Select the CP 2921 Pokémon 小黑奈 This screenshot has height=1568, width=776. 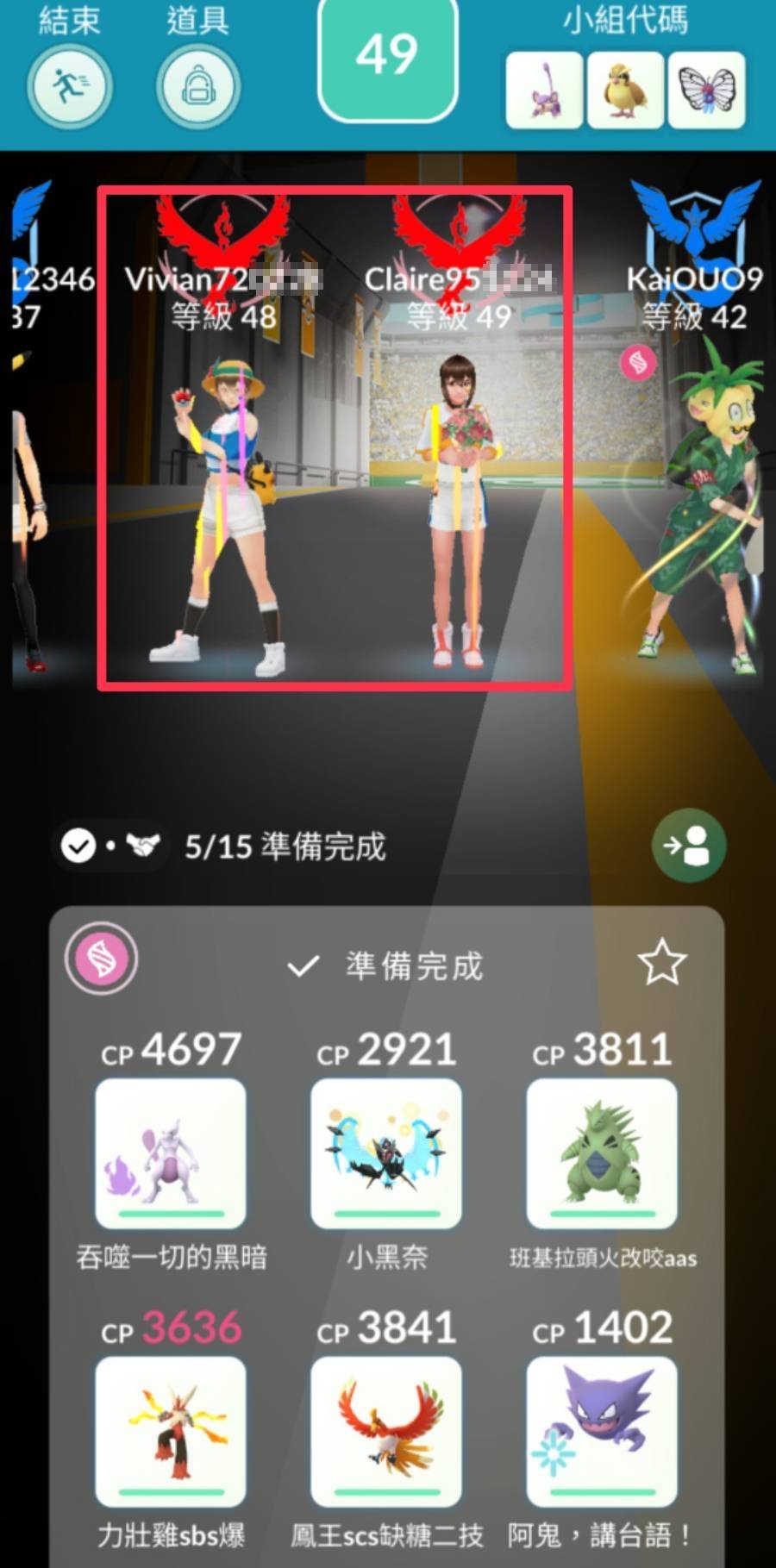386,1154
